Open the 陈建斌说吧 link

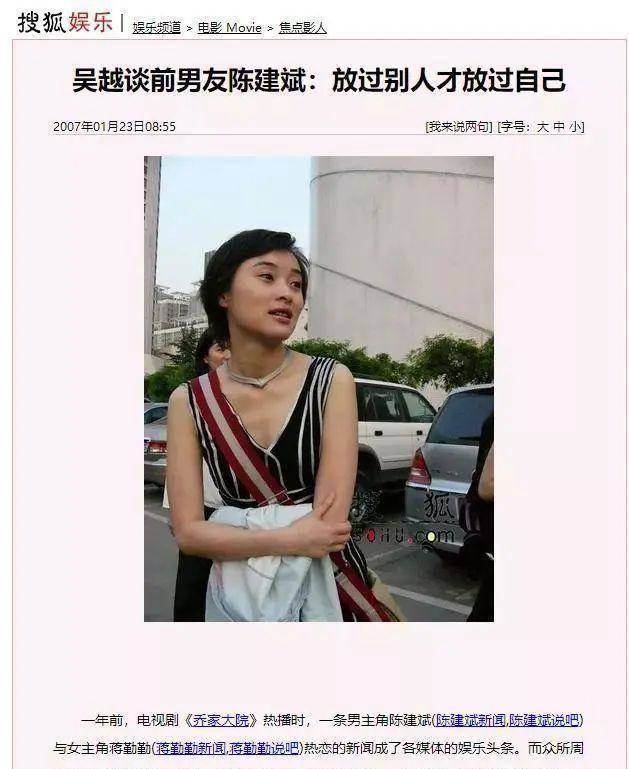pyautogui.click(x=544, y=720)
